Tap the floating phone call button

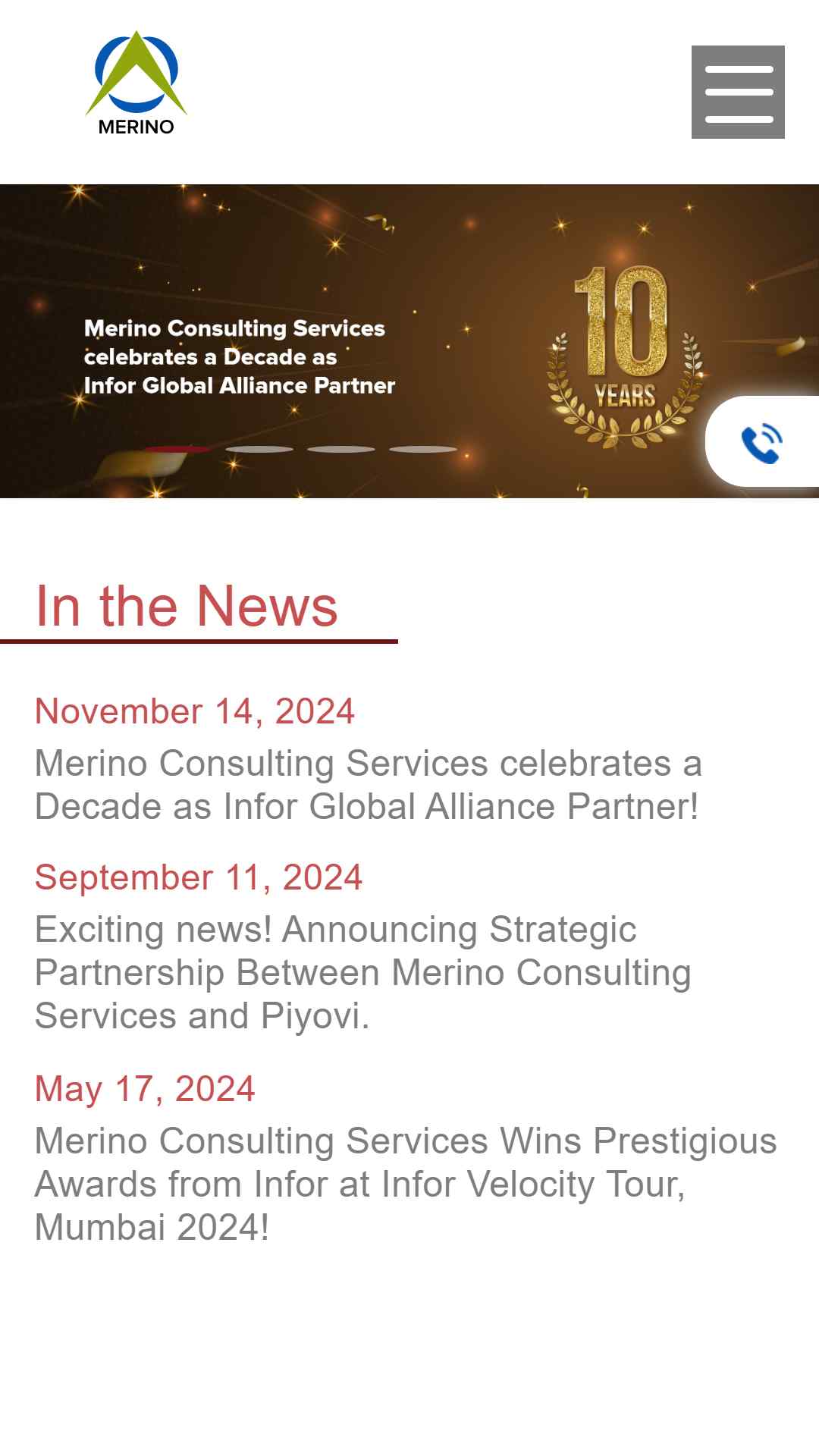pyautogui.click(x=762, y=441)
